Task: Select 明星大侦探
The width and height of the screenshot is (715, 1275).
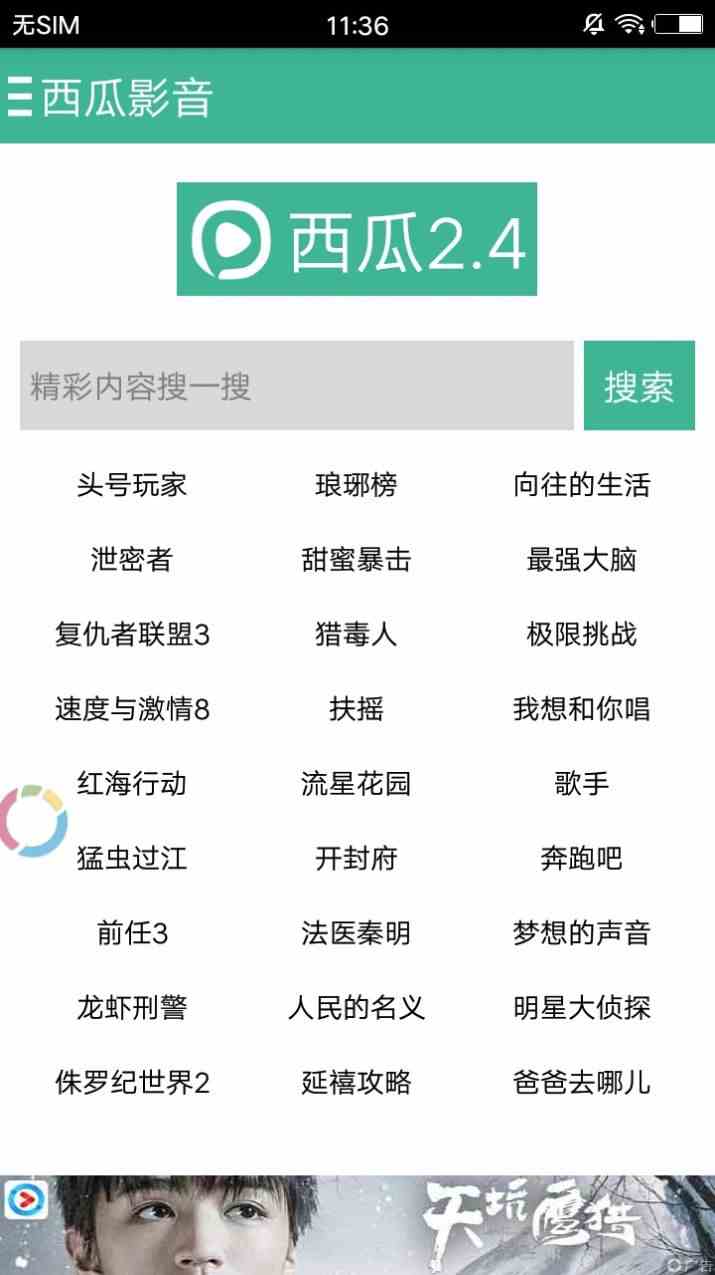Action: (x=582, y=1007)
